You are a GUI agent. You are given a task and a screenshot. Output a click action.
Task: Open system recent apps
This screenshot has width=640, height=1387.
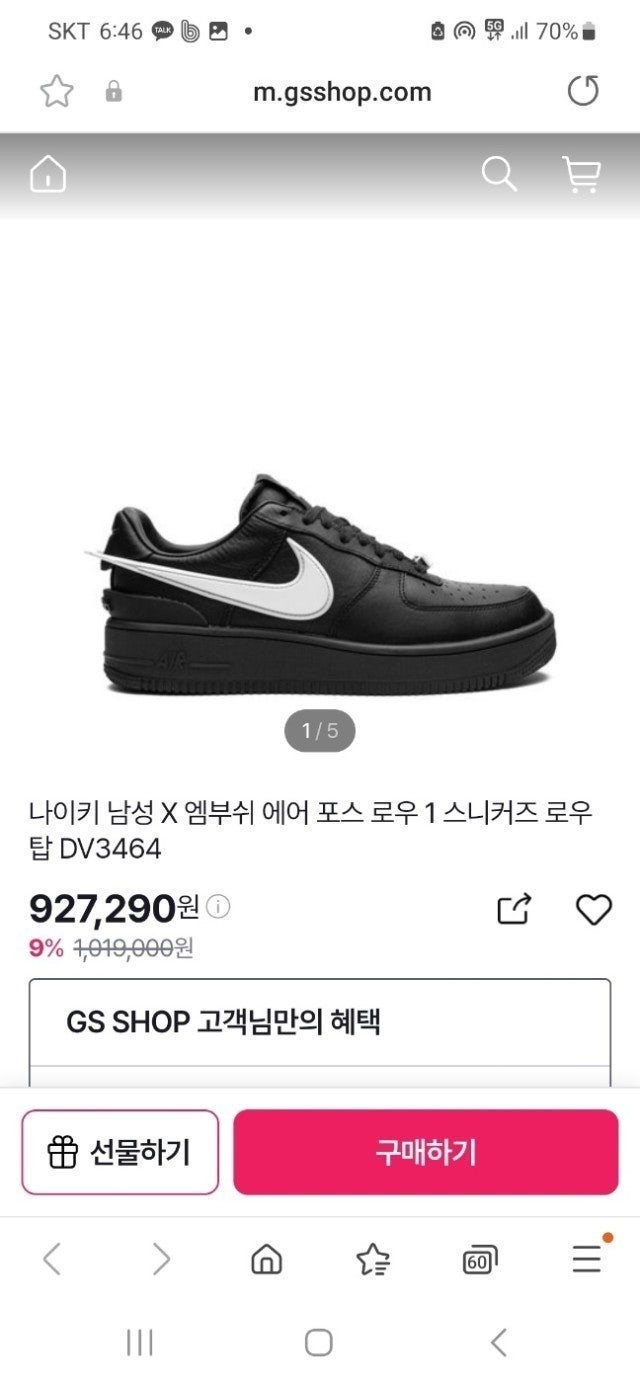pyautogui.click(x=139, y=1342)
